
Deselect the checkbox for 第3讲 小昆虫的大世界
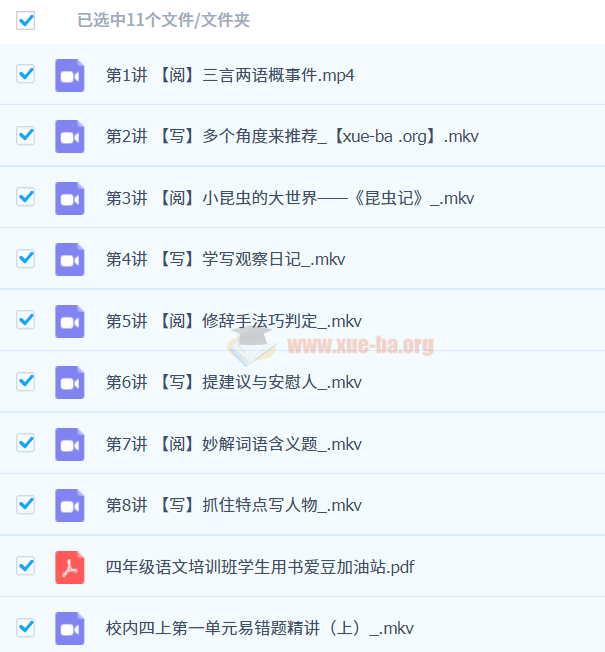coord(26,197)
